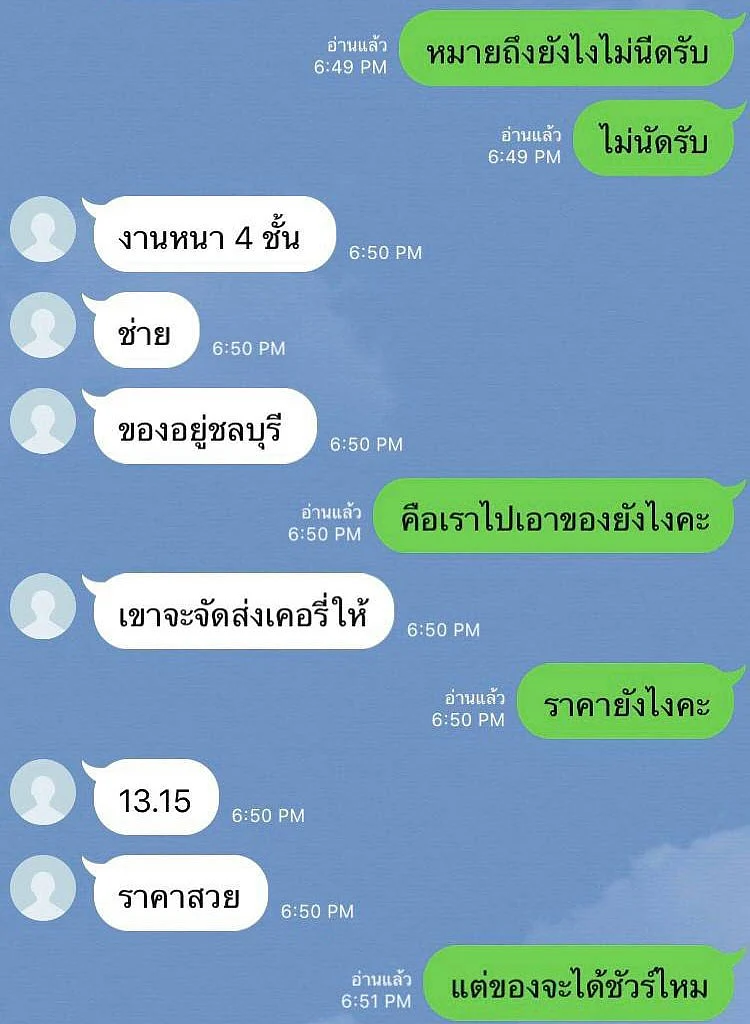Tap the profile picture next to ช่าย
This screenshot has width=750, height=1024.
43,325
